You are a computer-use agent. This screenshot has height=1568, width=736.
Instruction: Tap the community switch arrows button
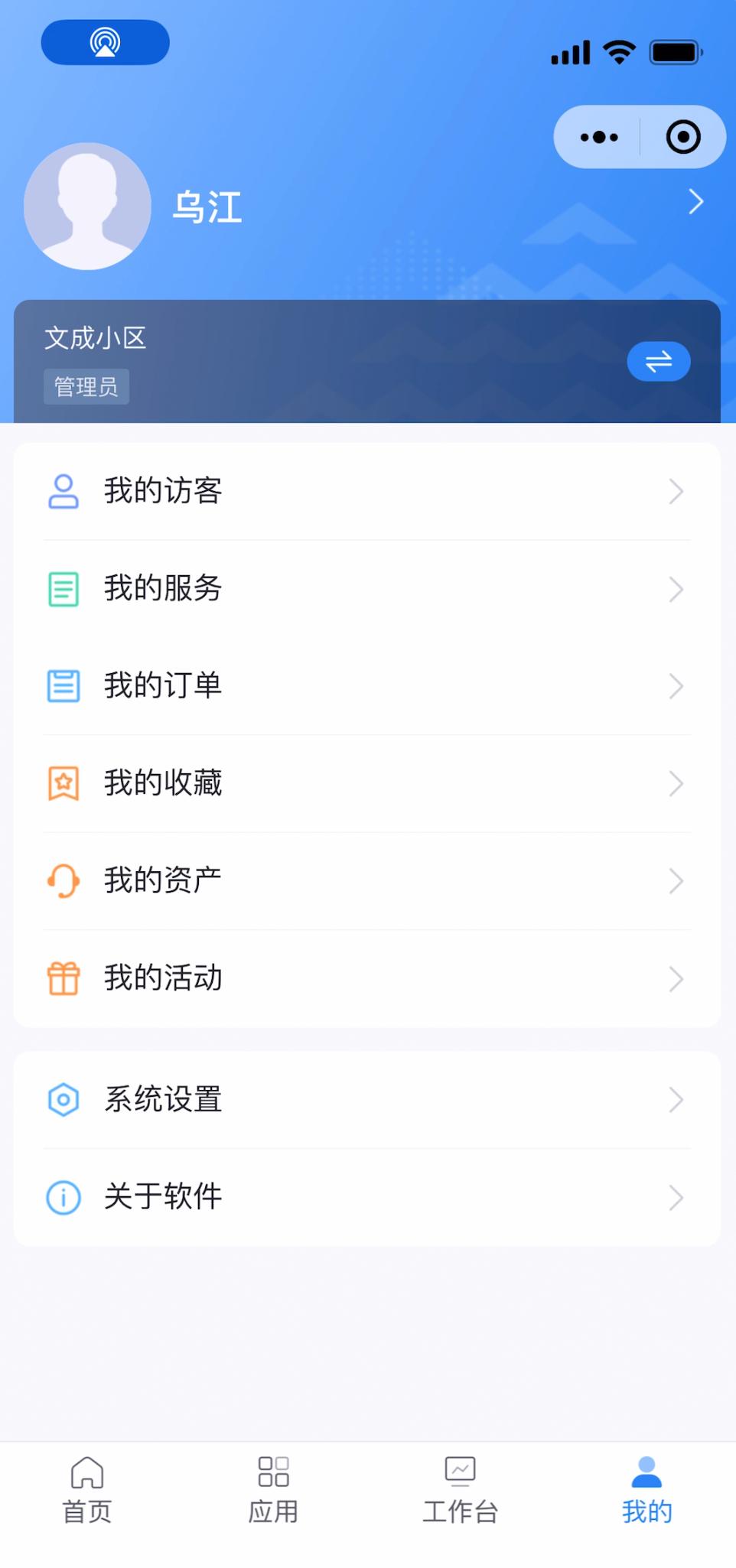pyautogui.click(x=658, y=361)
